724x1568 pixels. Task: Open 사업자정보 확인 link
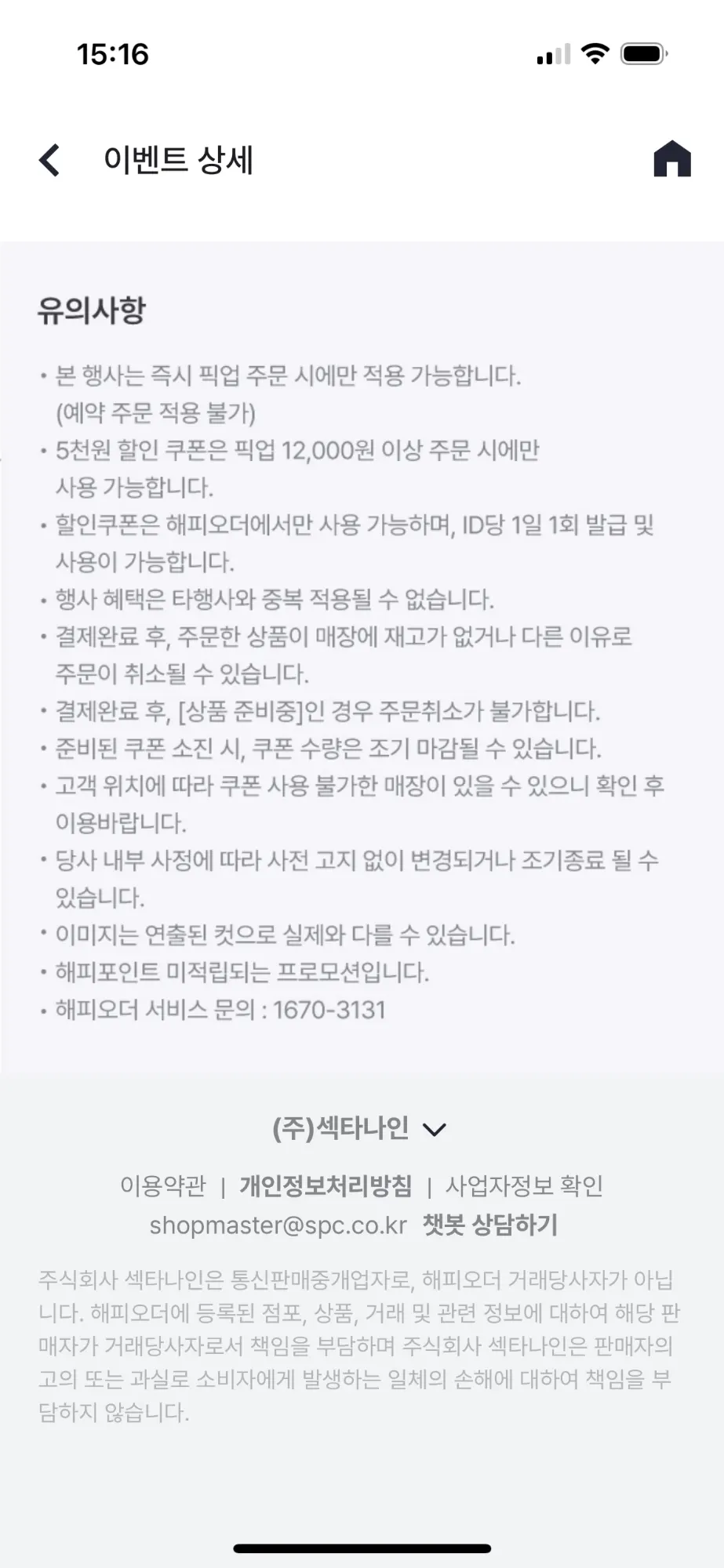524,1185
